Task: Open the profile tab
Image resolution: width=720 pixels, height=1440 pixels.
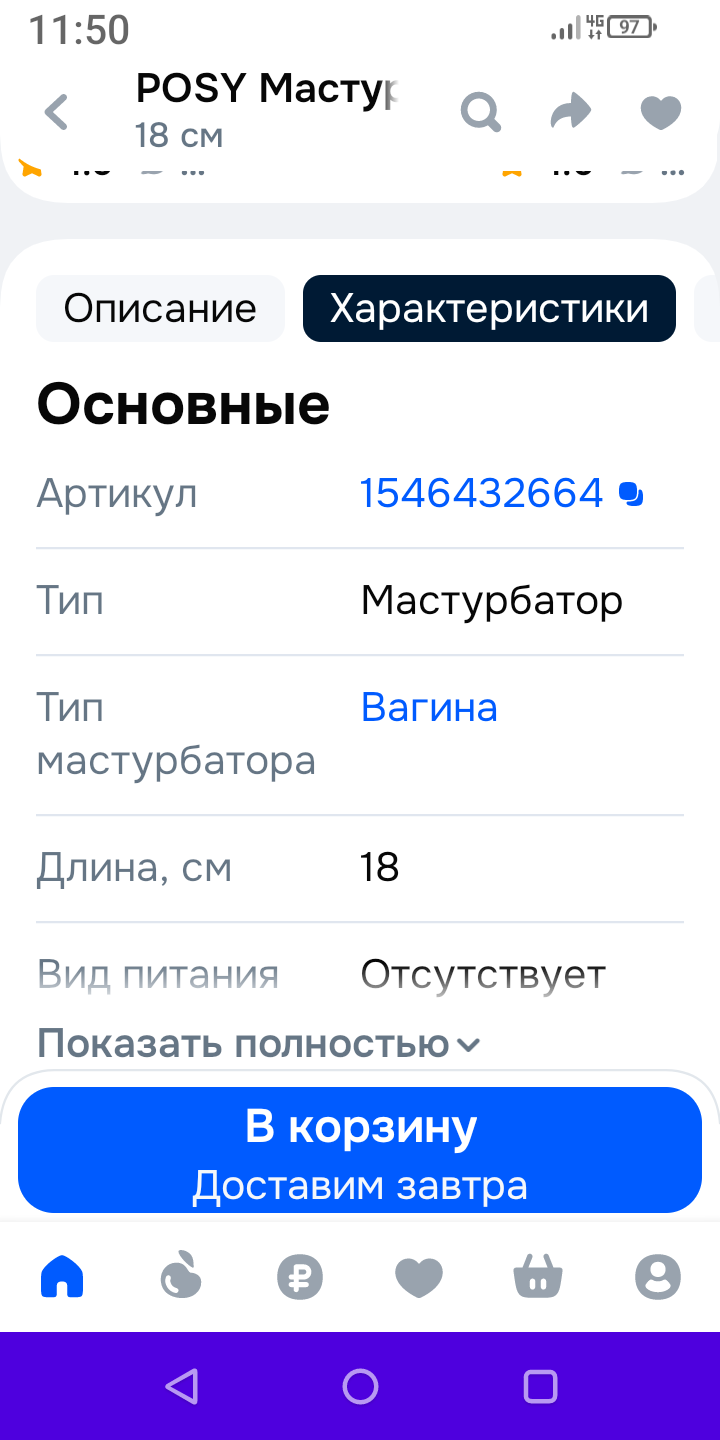Action: (x=658, y=1277)
